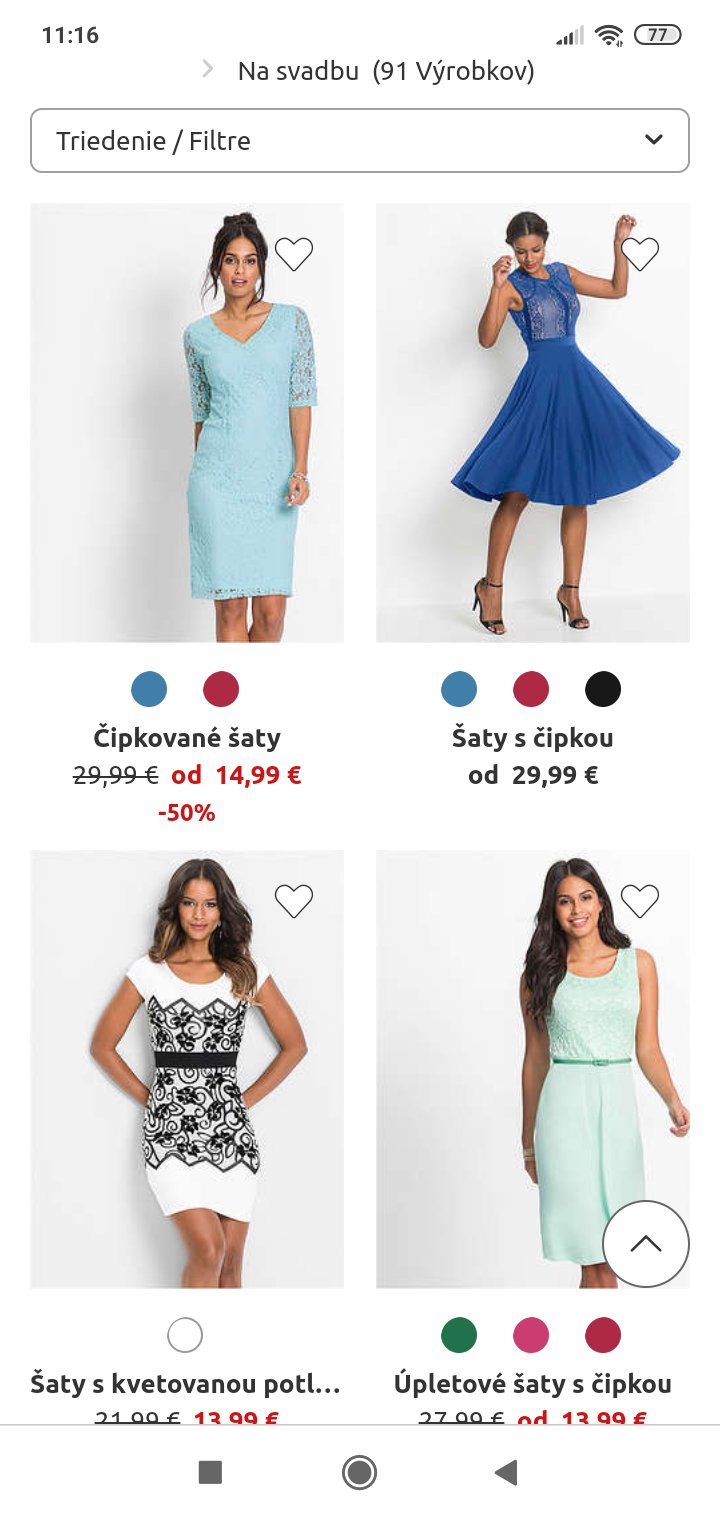Screen dimensions: 720x1520
Task: Pick pink color for Úpletové šaty s čipkou
Action: (531, 1335)
